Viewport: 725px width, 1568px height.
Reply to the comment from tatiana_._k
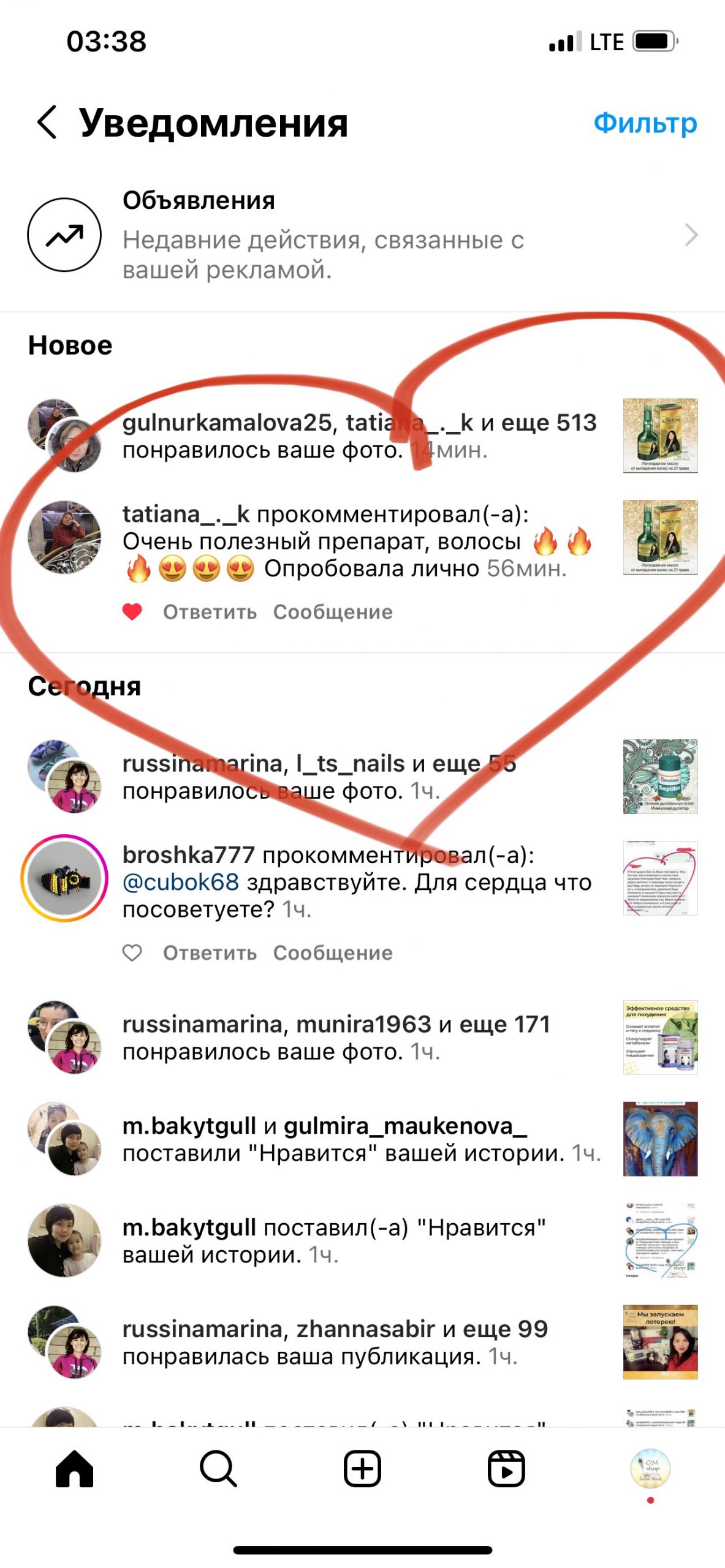tap(210, 611)
